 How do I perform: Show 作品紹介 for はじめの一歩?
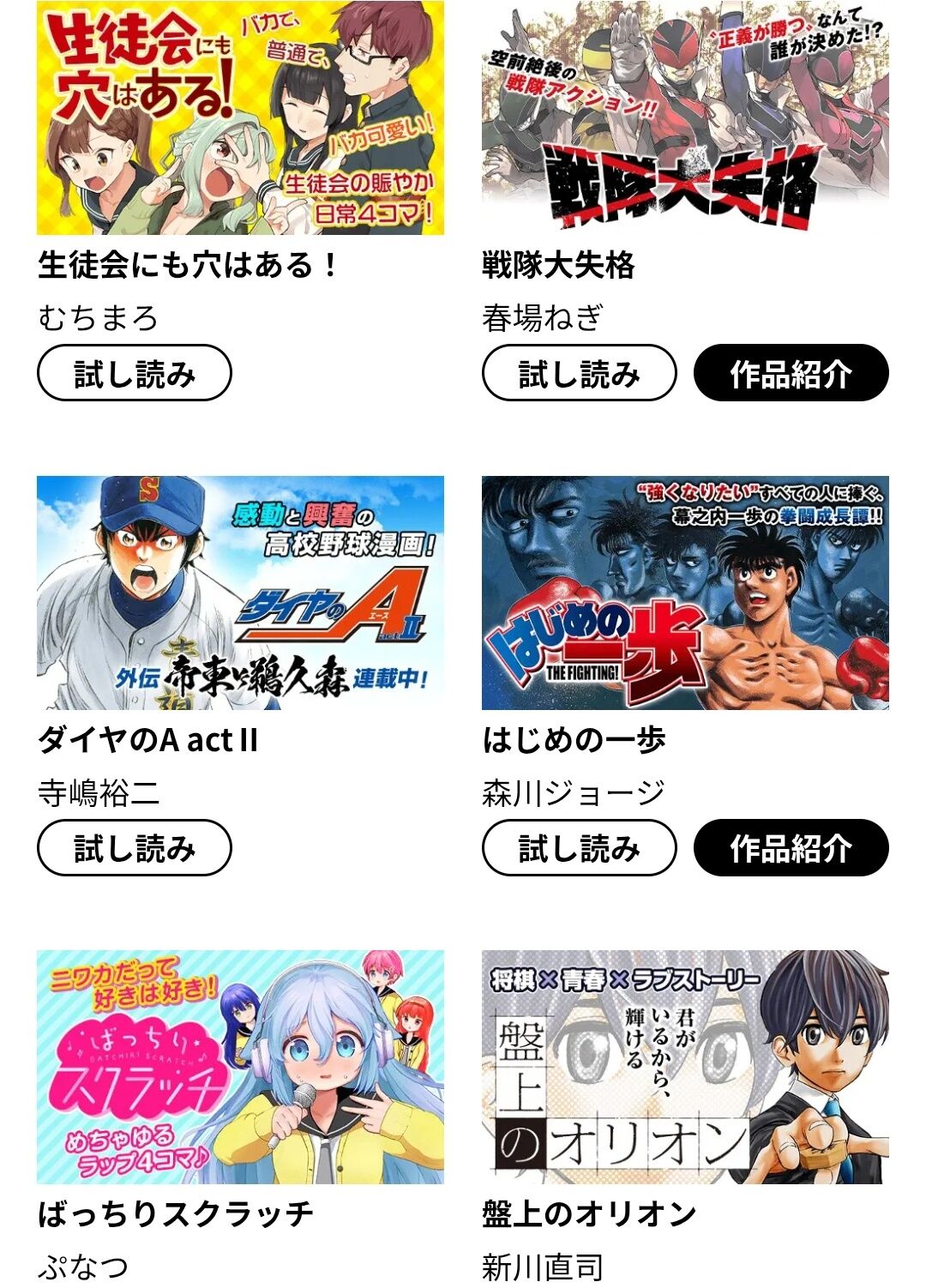pos(791,847)
